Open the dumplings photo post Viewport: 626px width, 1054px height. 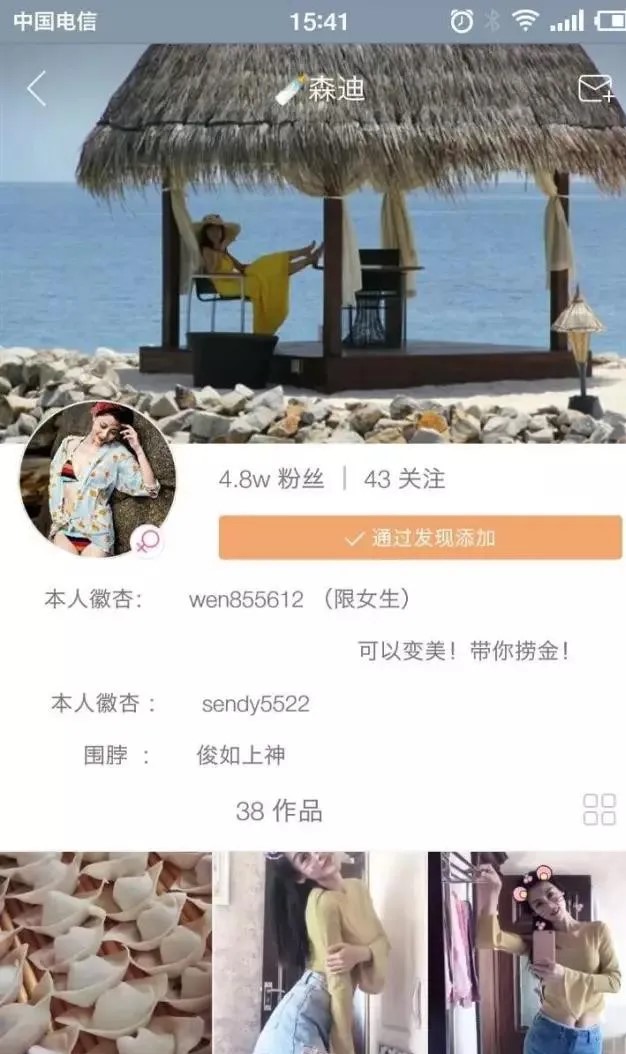point(105,952)
